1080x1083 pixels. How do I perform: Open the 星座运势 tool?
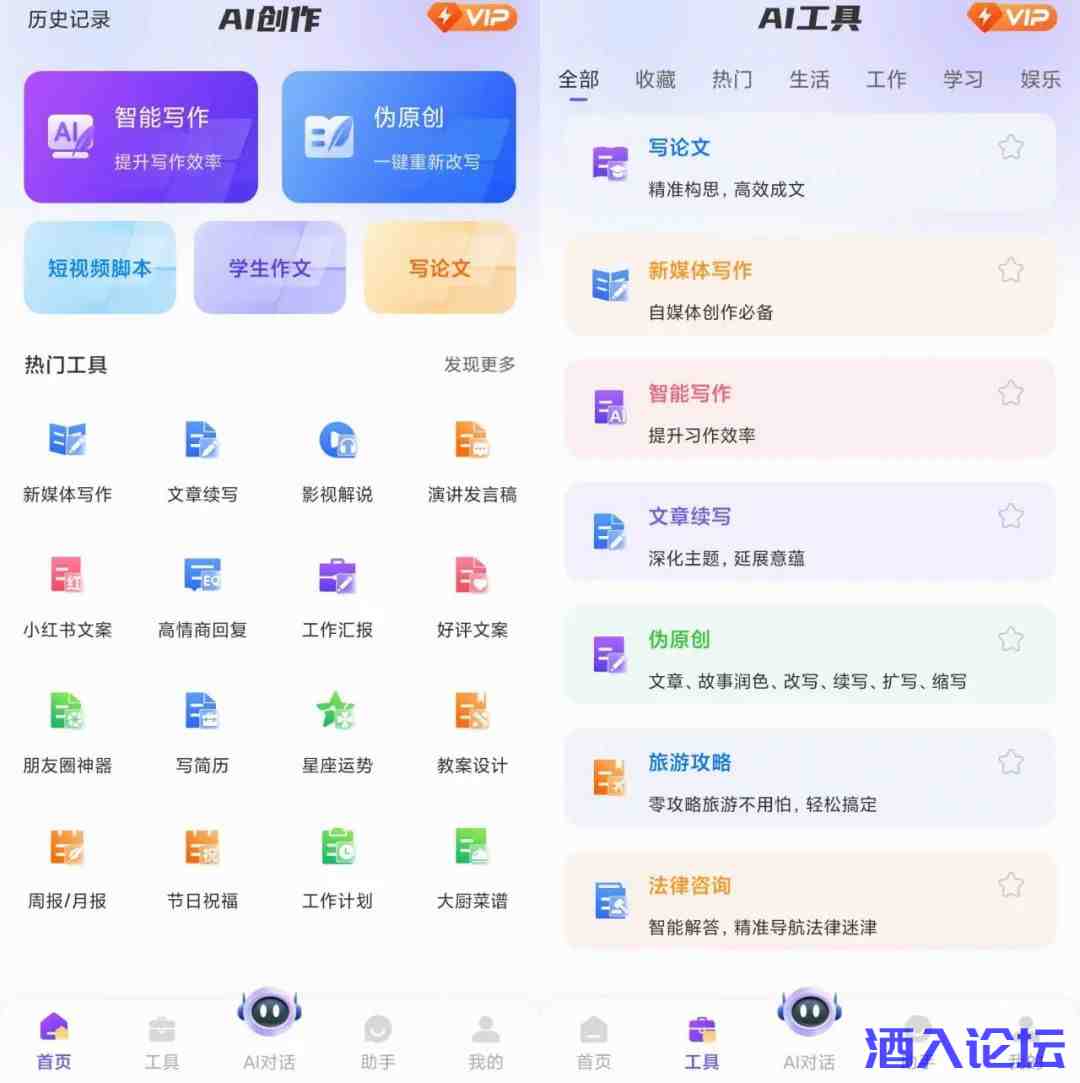pyautogui.click(x=337, y=732)
